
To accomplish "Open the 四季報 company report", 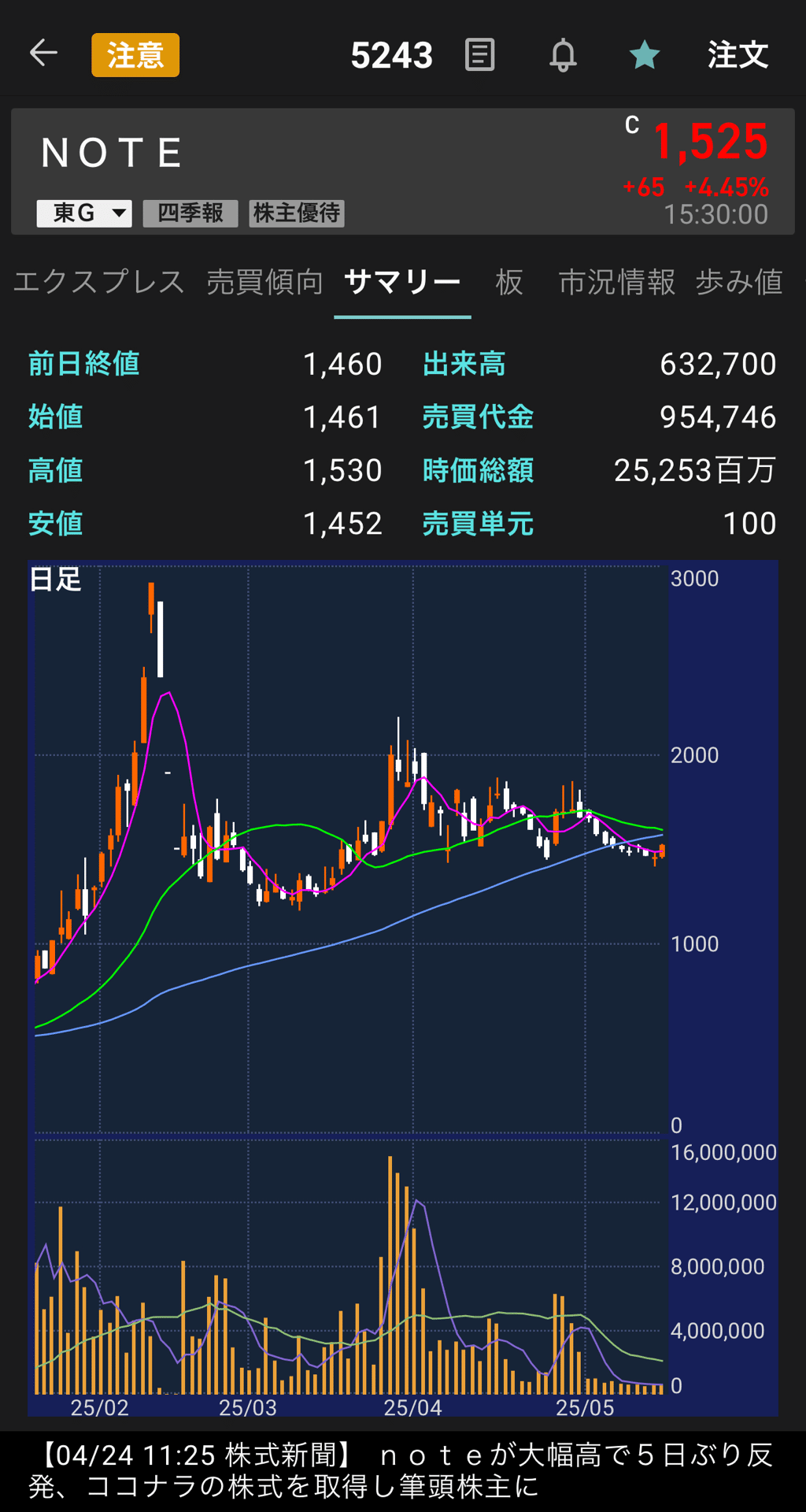I will (190, 213).
